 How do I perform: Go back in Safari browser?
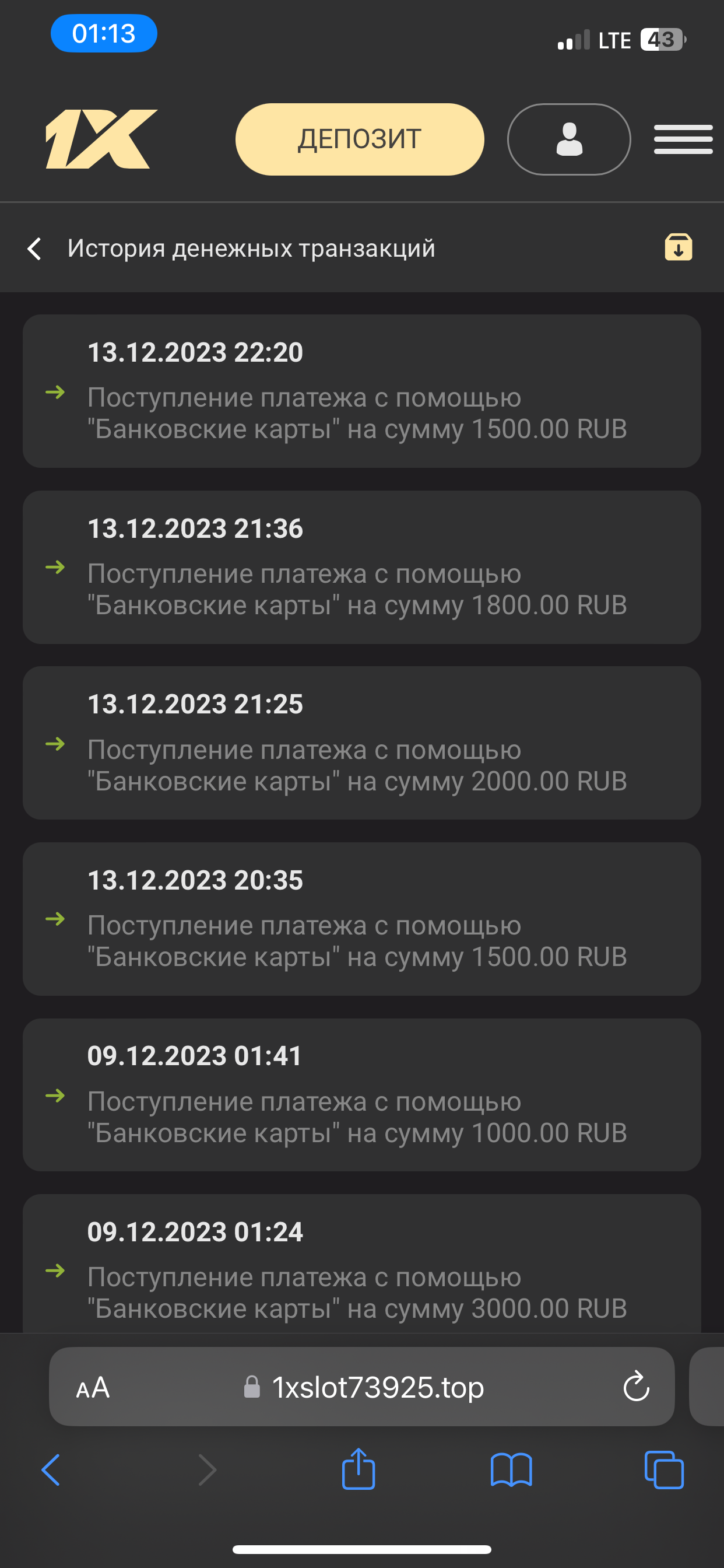pyautogui.click(x=51, y=1470)
